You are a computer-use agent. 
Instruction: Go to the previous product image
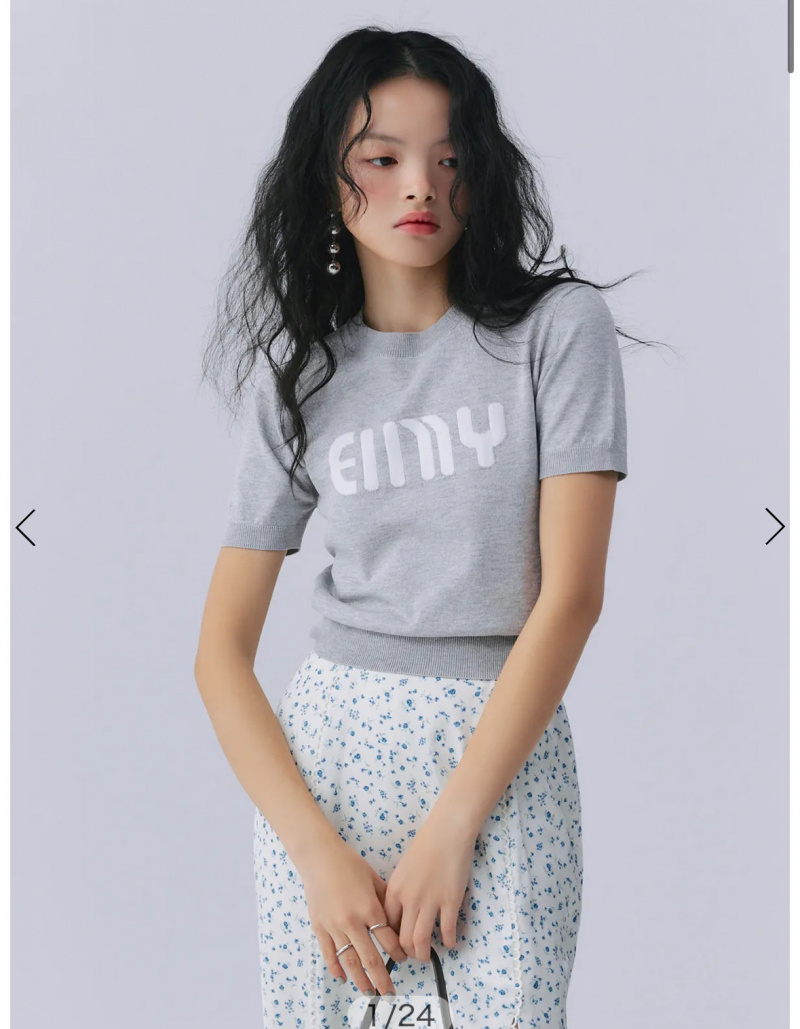25,527
